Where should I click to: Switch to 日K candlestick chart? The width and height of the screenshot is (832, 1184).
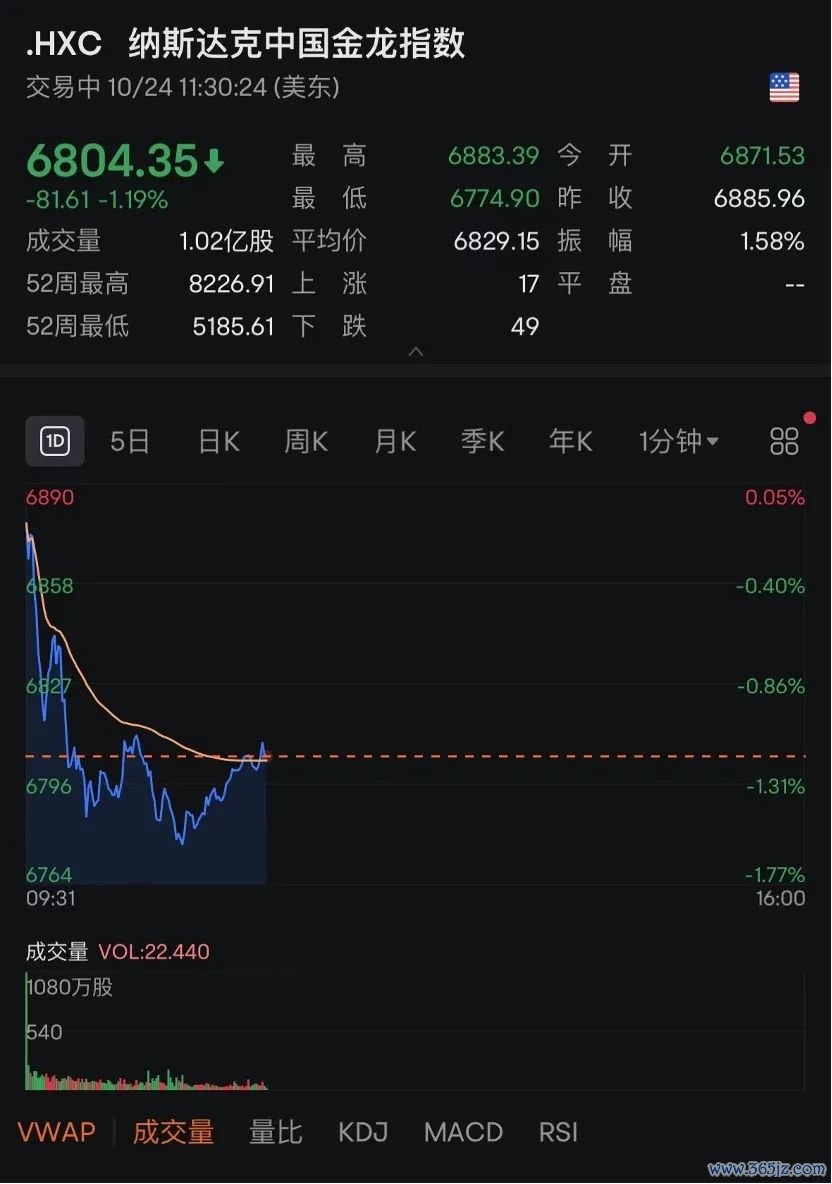click(x=218, y=441)
